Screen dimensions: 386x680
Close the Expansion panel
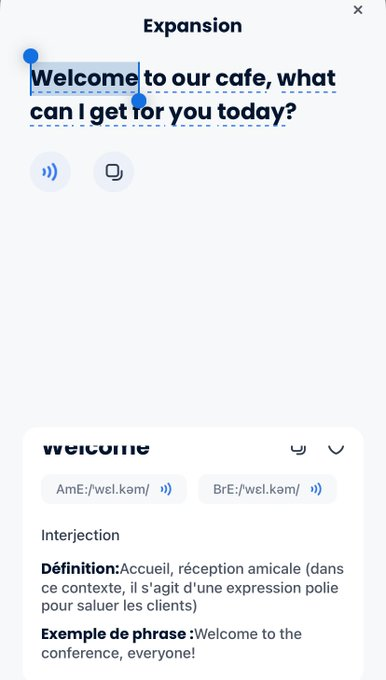coord(358,10)
